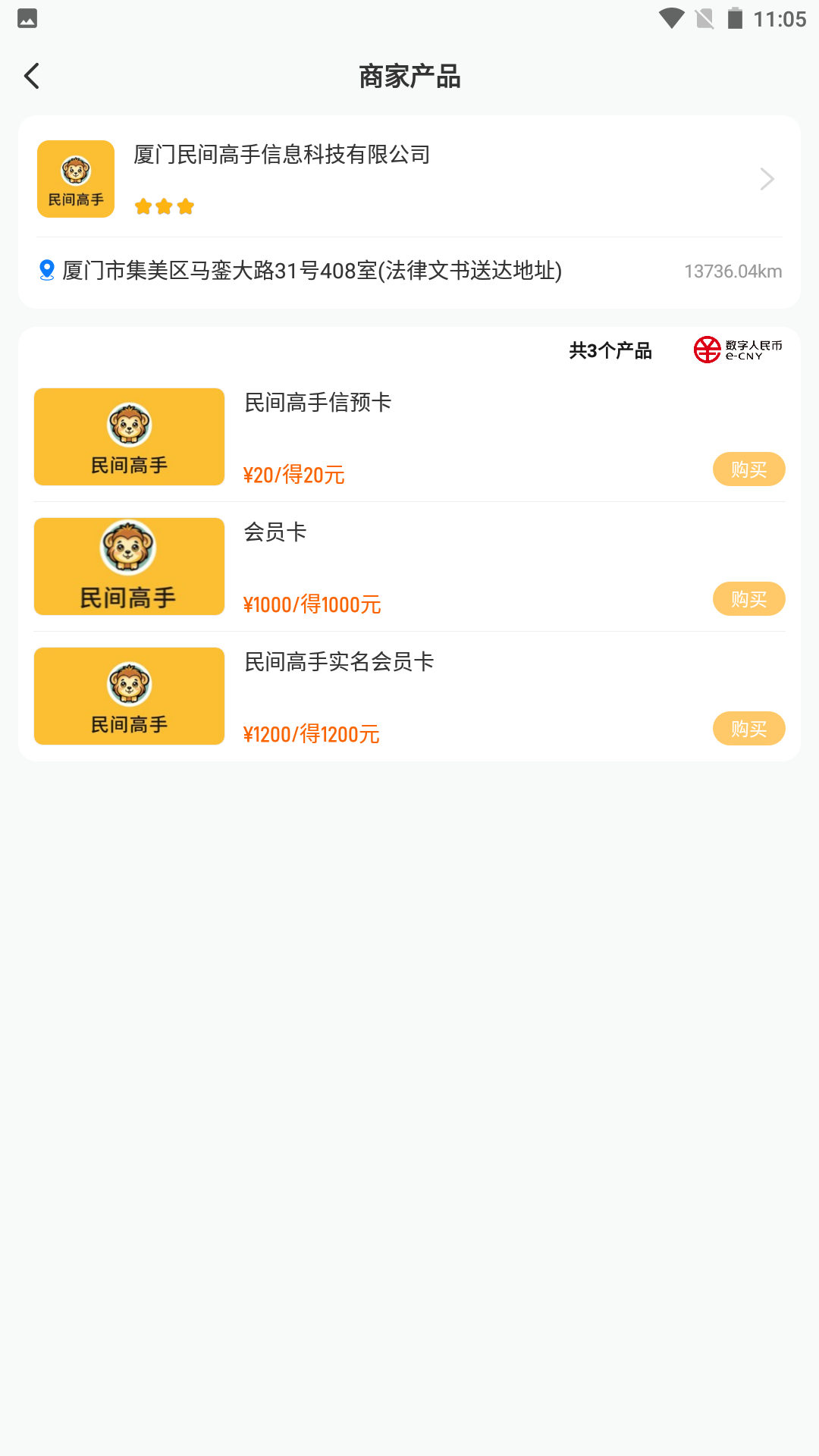
Task: Select the 商家产品 page title
Action: 409,77
